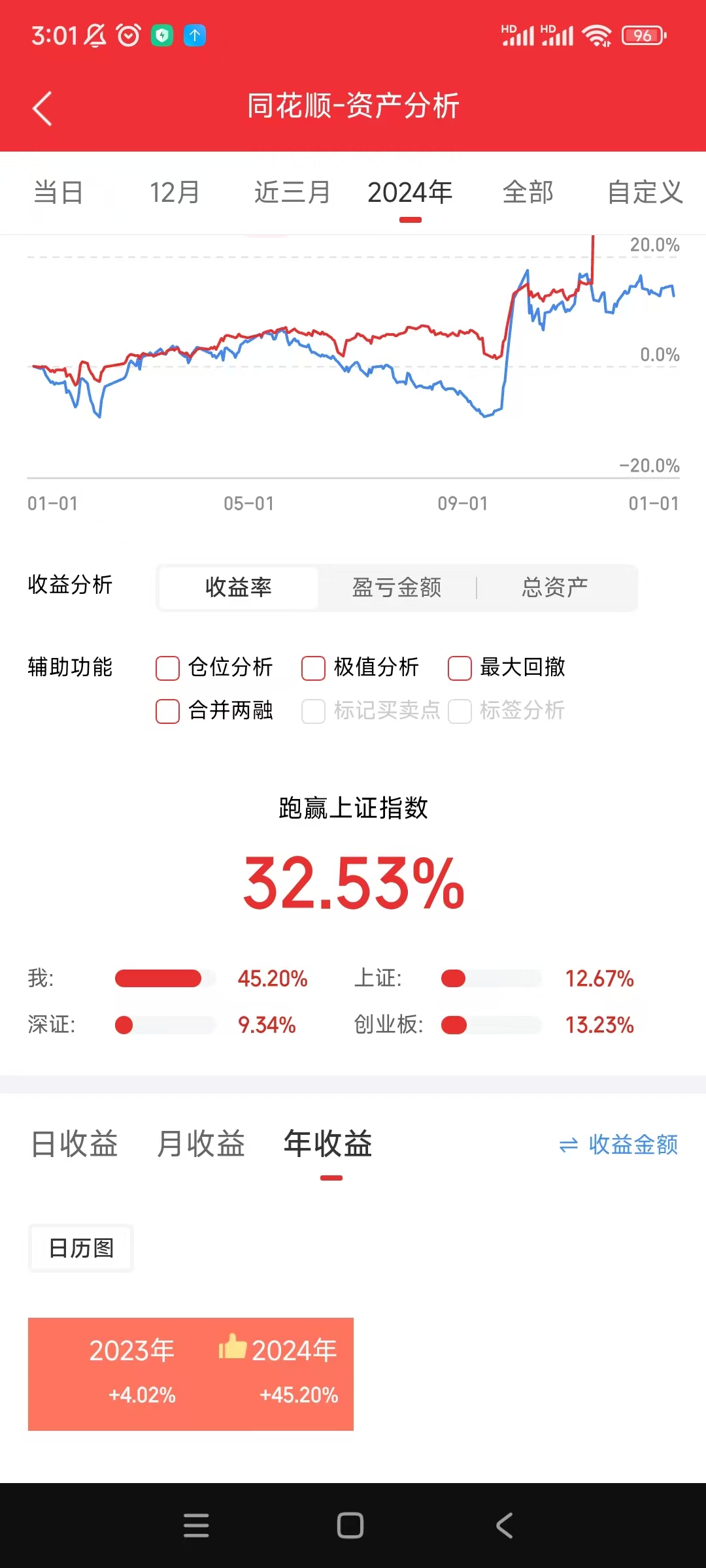Select the 12月 time range tab
Image resolution: width=706 pixels, height=1568 pixels.
tap(175, 193)
